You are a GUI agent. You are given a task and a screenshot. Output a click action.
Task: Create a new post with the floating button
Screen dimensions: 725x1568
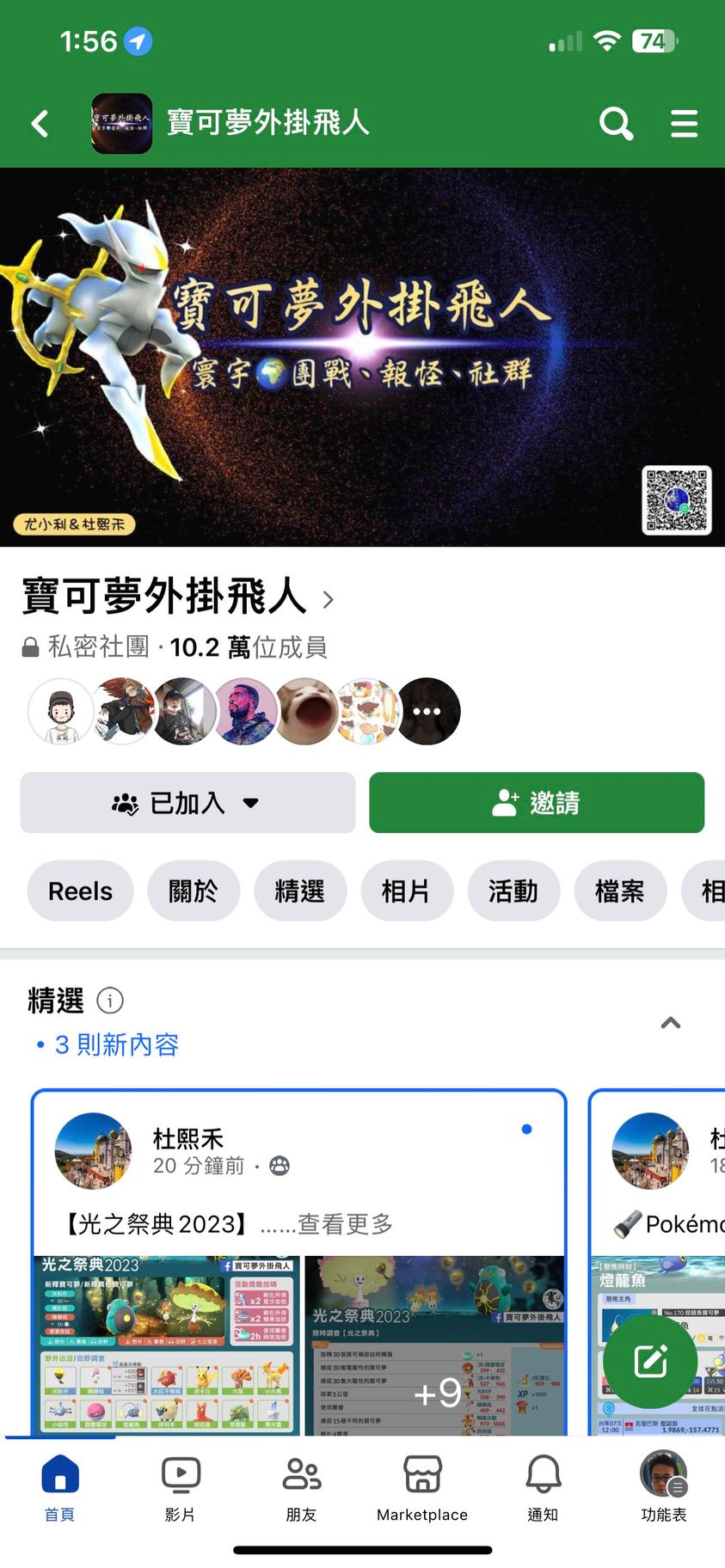(x=650, y=1361)
